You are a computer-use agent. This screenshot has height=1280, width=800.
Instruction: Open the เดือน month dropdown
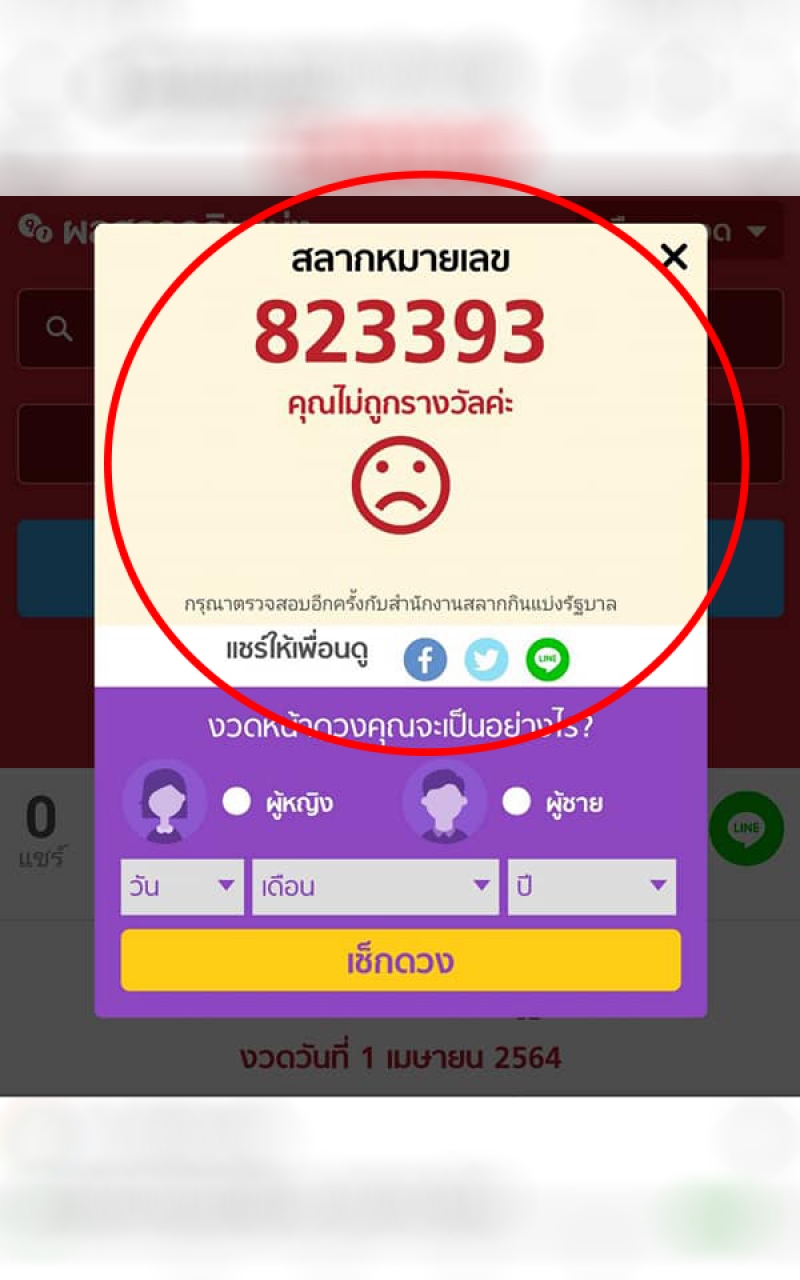[x=375, y=886]
